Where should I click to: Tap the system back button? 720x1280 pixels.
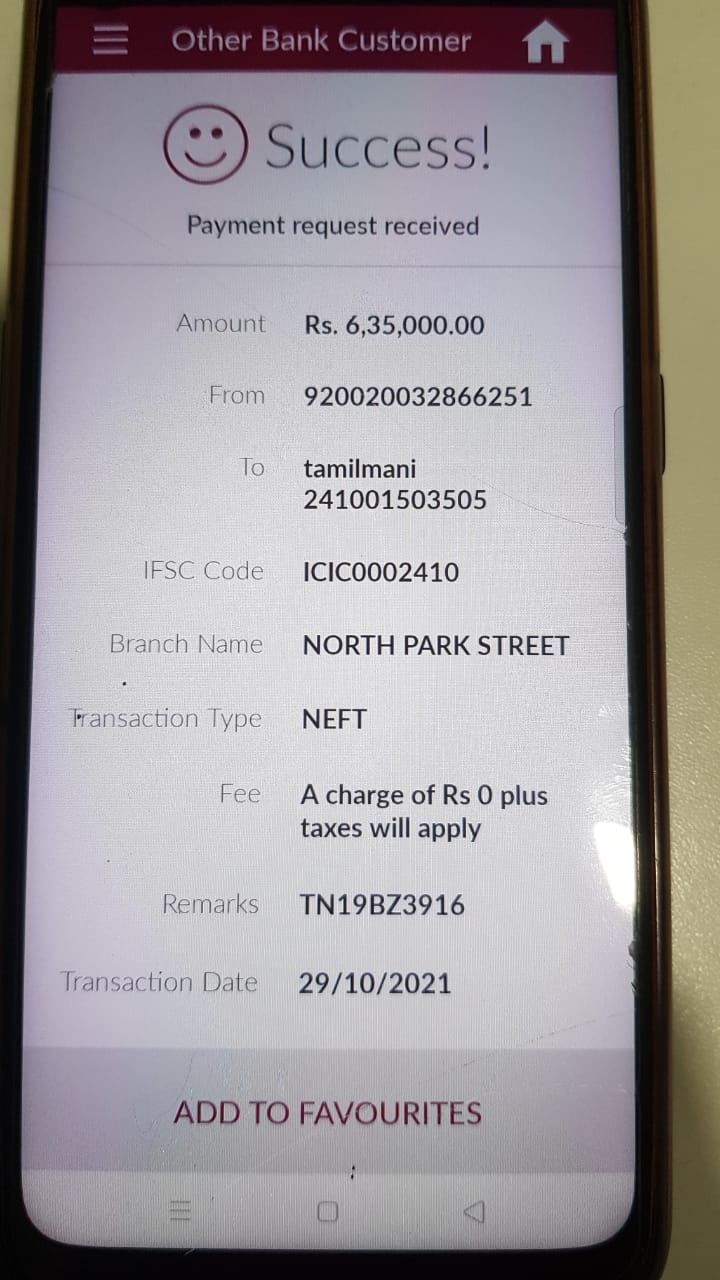click(474, 1212)
